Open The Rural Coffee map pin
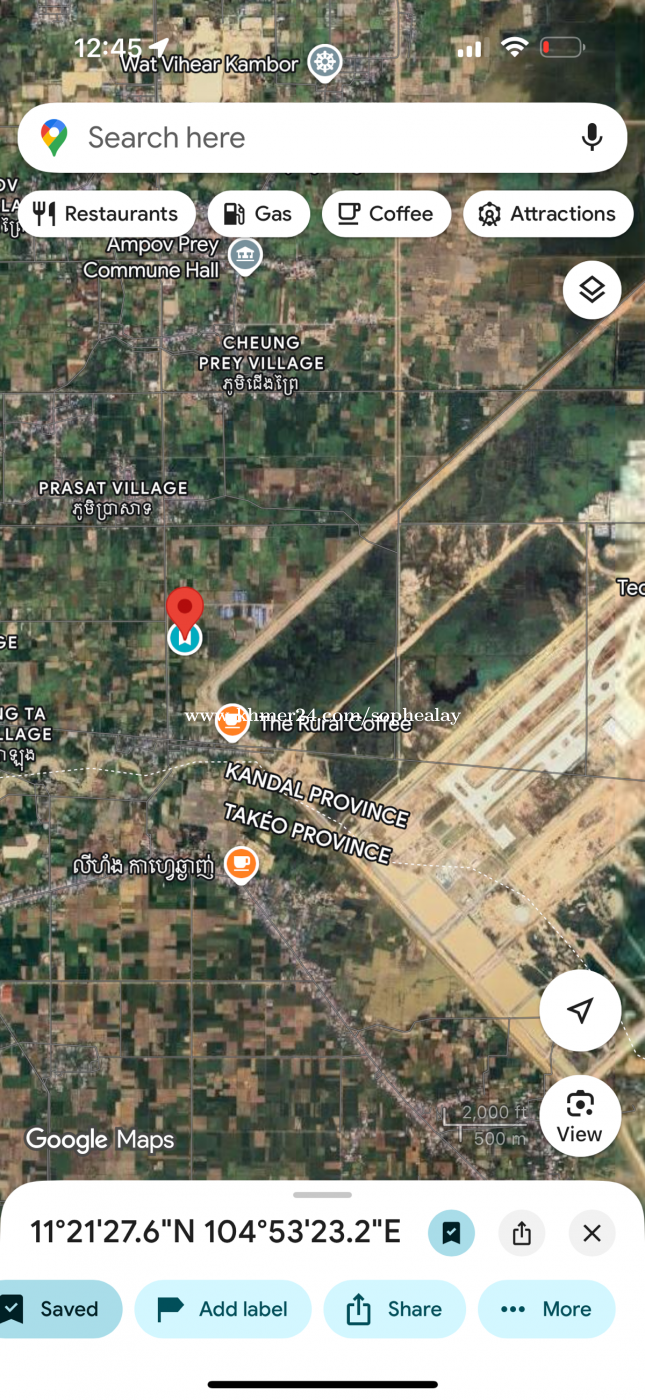 coord(232,721)
